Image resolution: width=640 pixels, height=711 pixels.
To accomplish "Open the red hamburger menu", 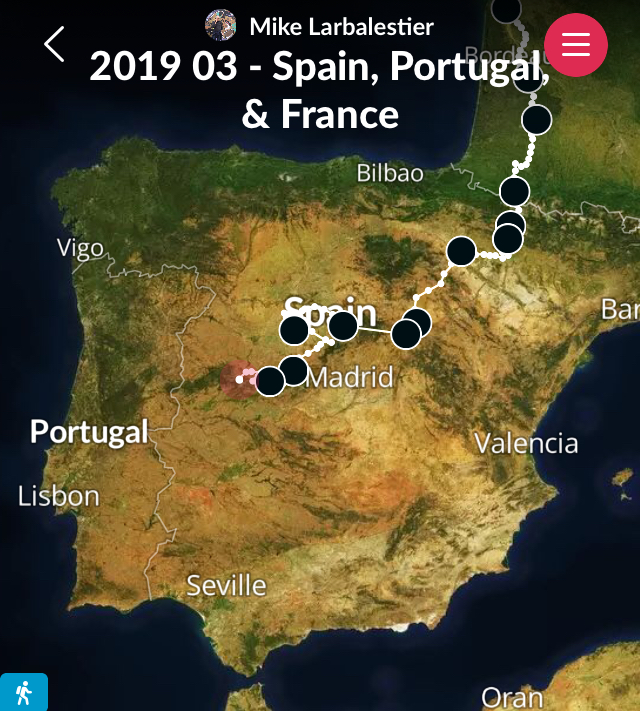I will 576,45.
